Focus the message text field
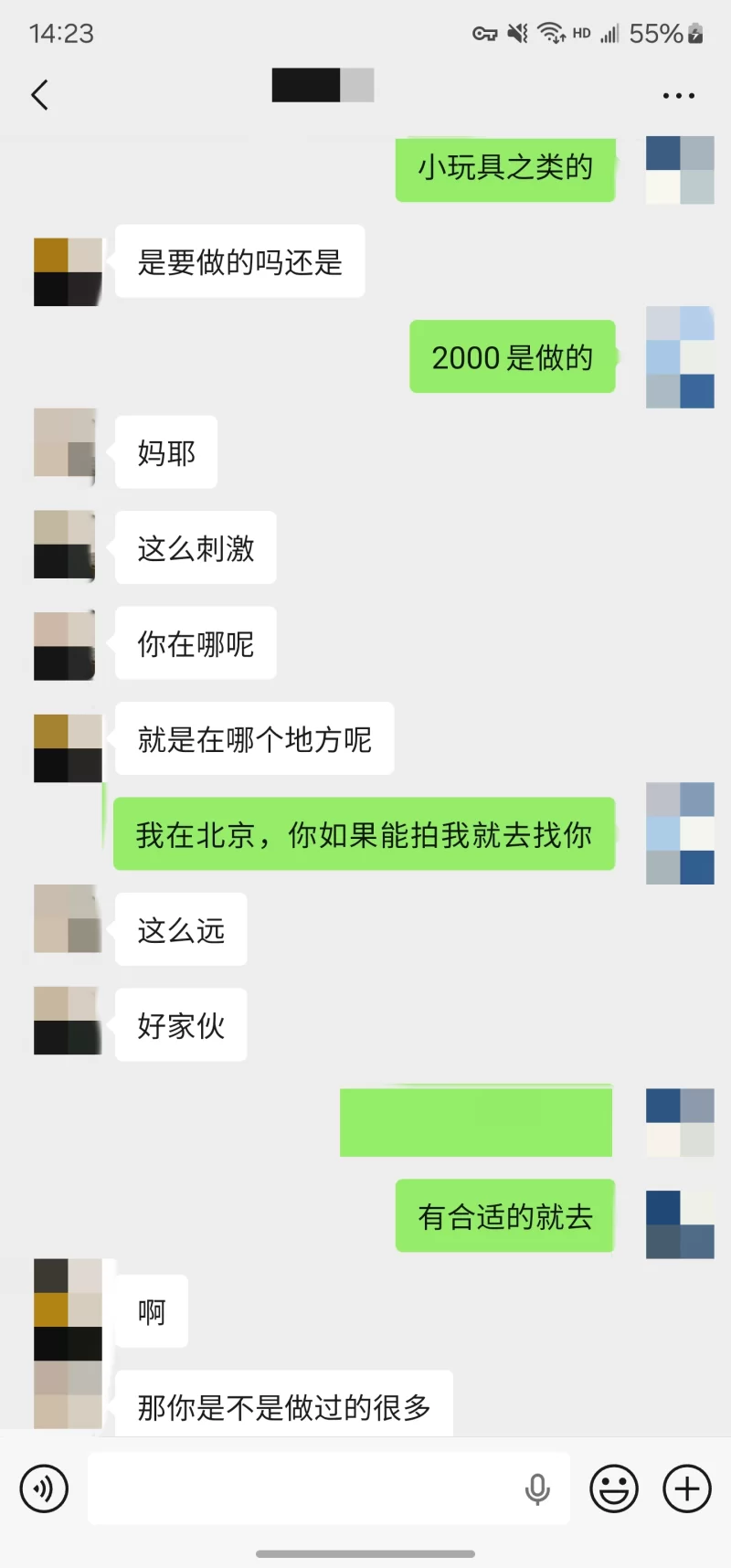 tap(302, 1489)
